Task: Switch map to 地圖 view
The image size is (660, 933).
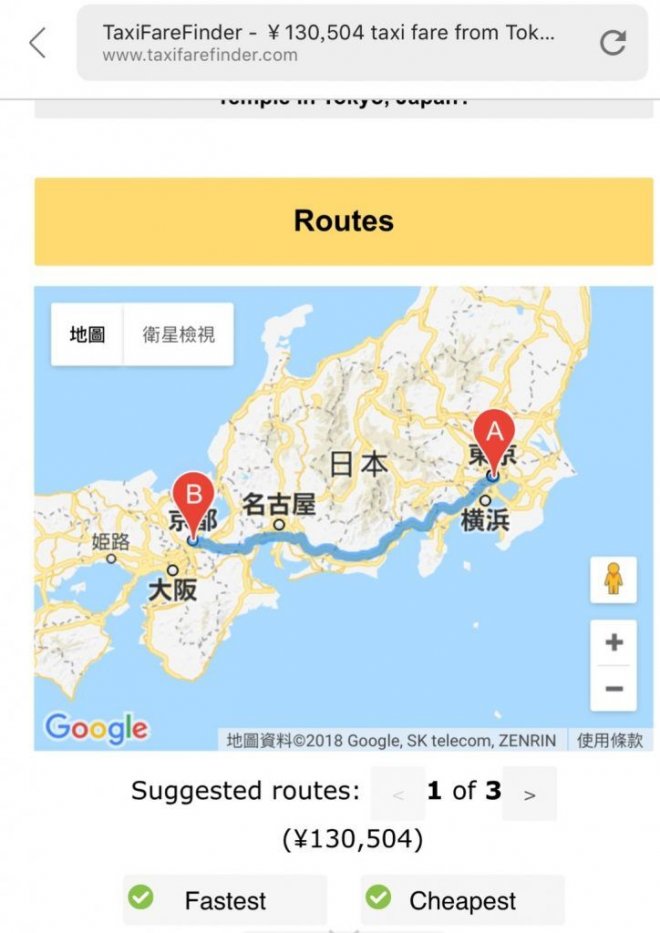Action: point(87,335)
